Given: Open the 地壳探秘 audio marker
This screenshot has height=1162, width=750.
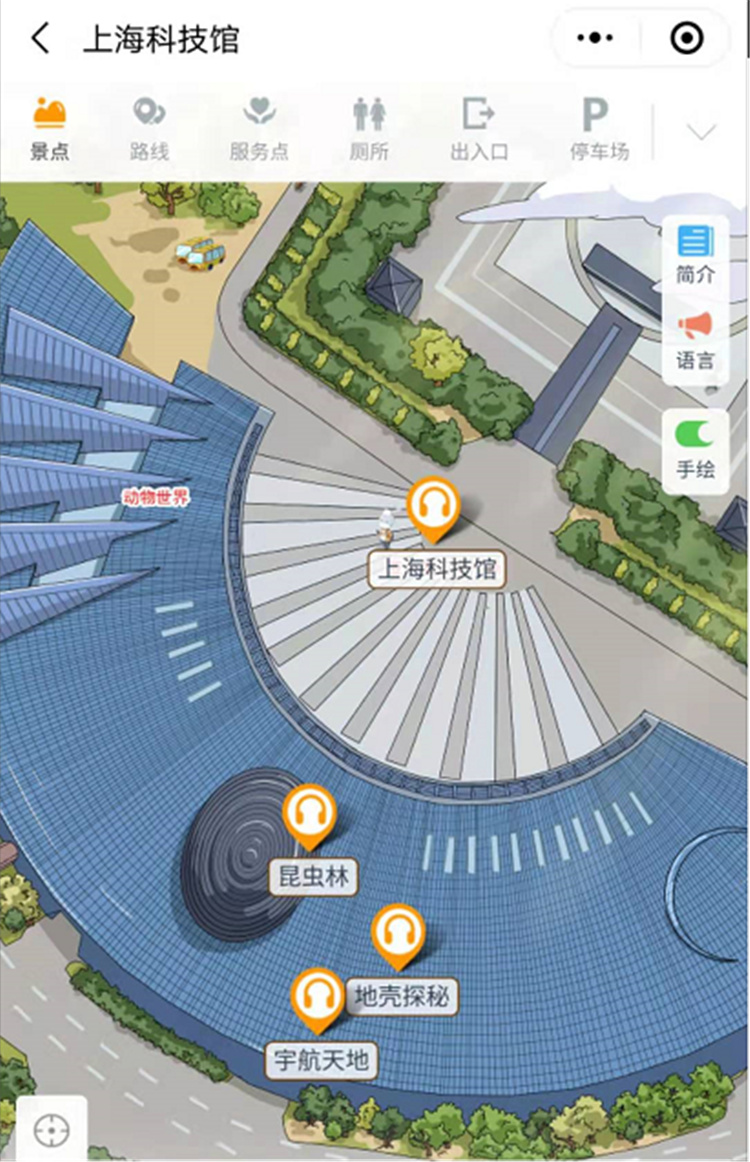Looking at the screenshot, I should [x=399, y=934].
